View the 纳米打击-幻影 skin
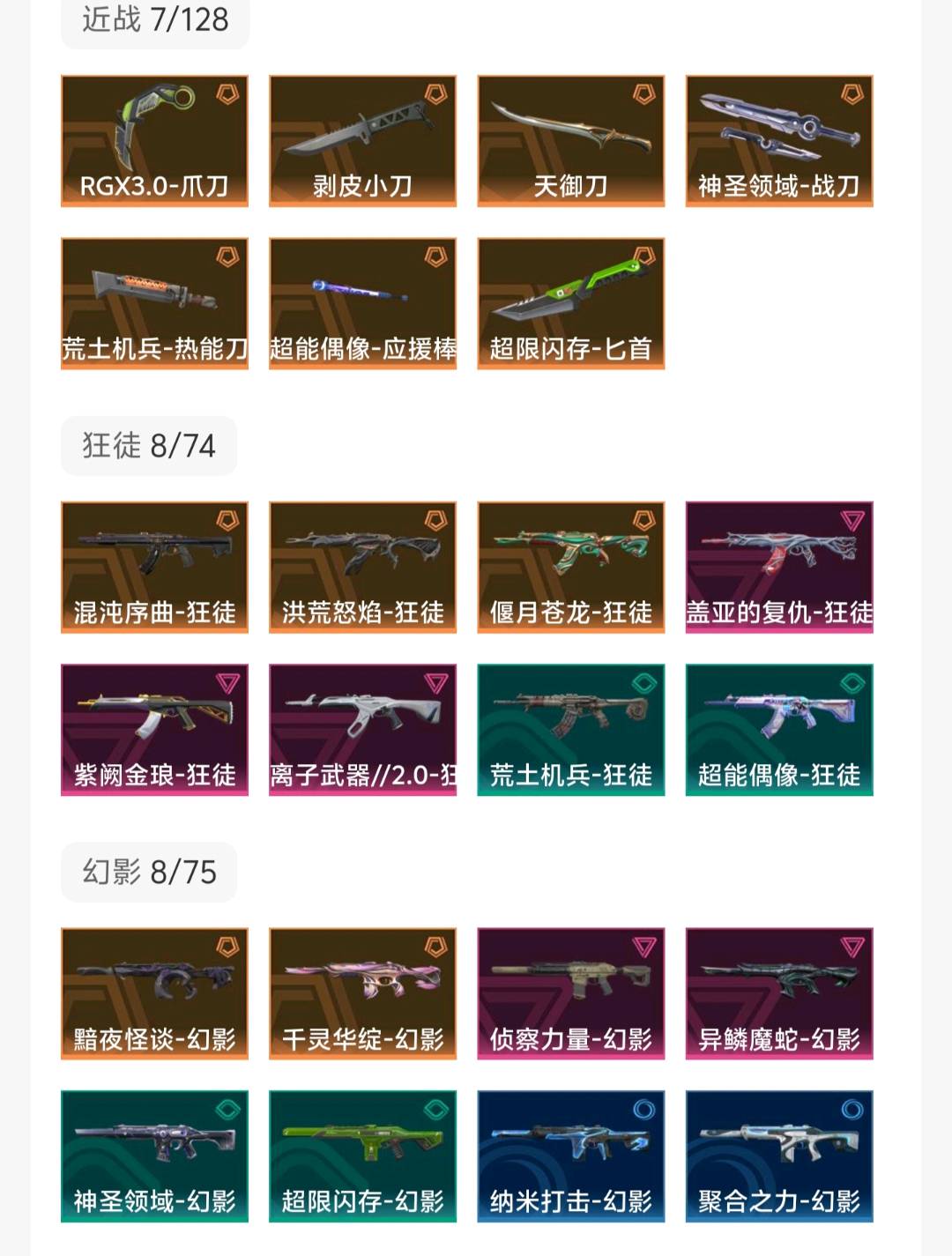 pos(570,1156)
